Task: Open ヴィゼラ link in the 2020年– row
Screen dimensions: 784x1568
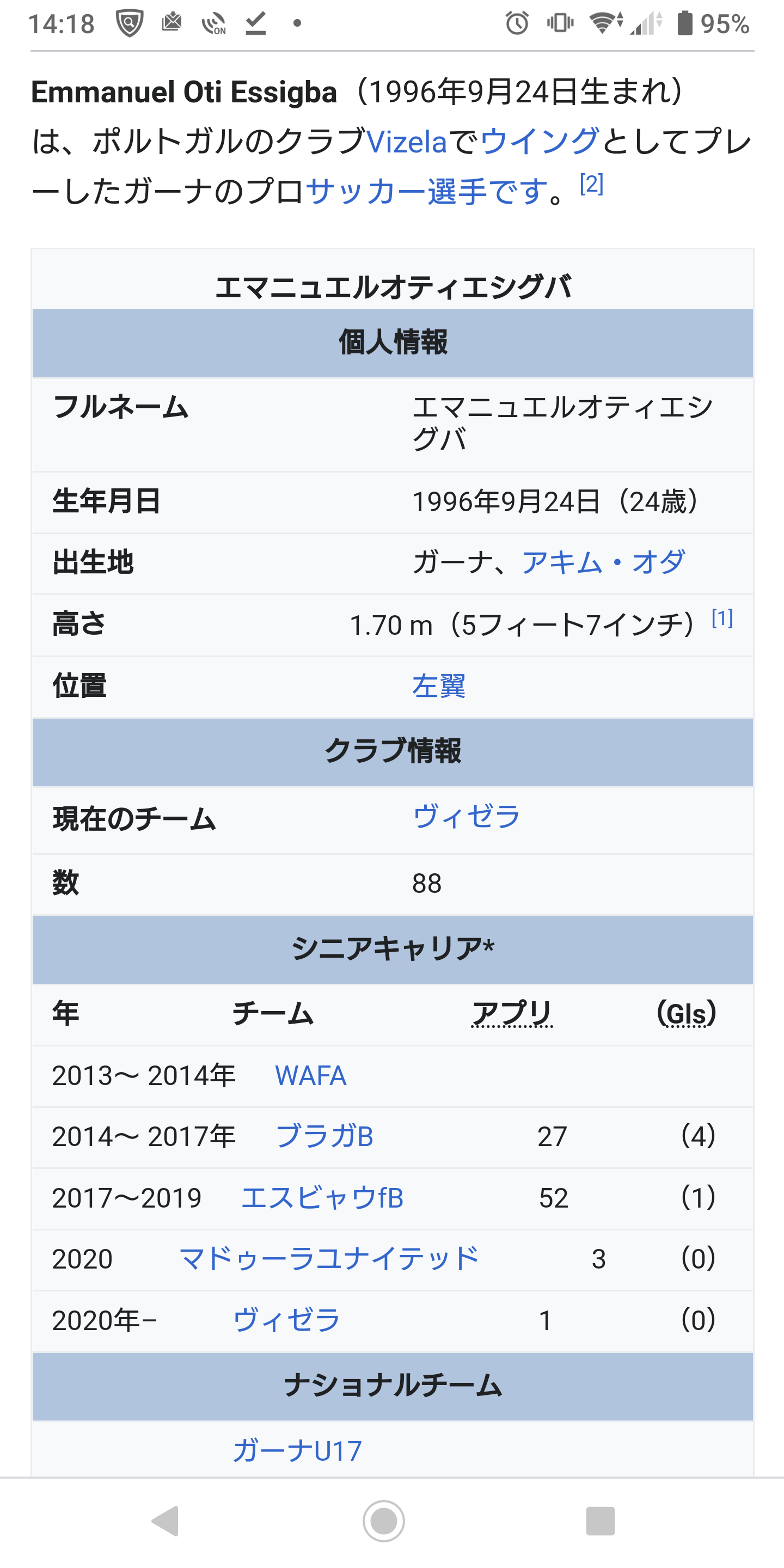Action: tap(286, 1320)
